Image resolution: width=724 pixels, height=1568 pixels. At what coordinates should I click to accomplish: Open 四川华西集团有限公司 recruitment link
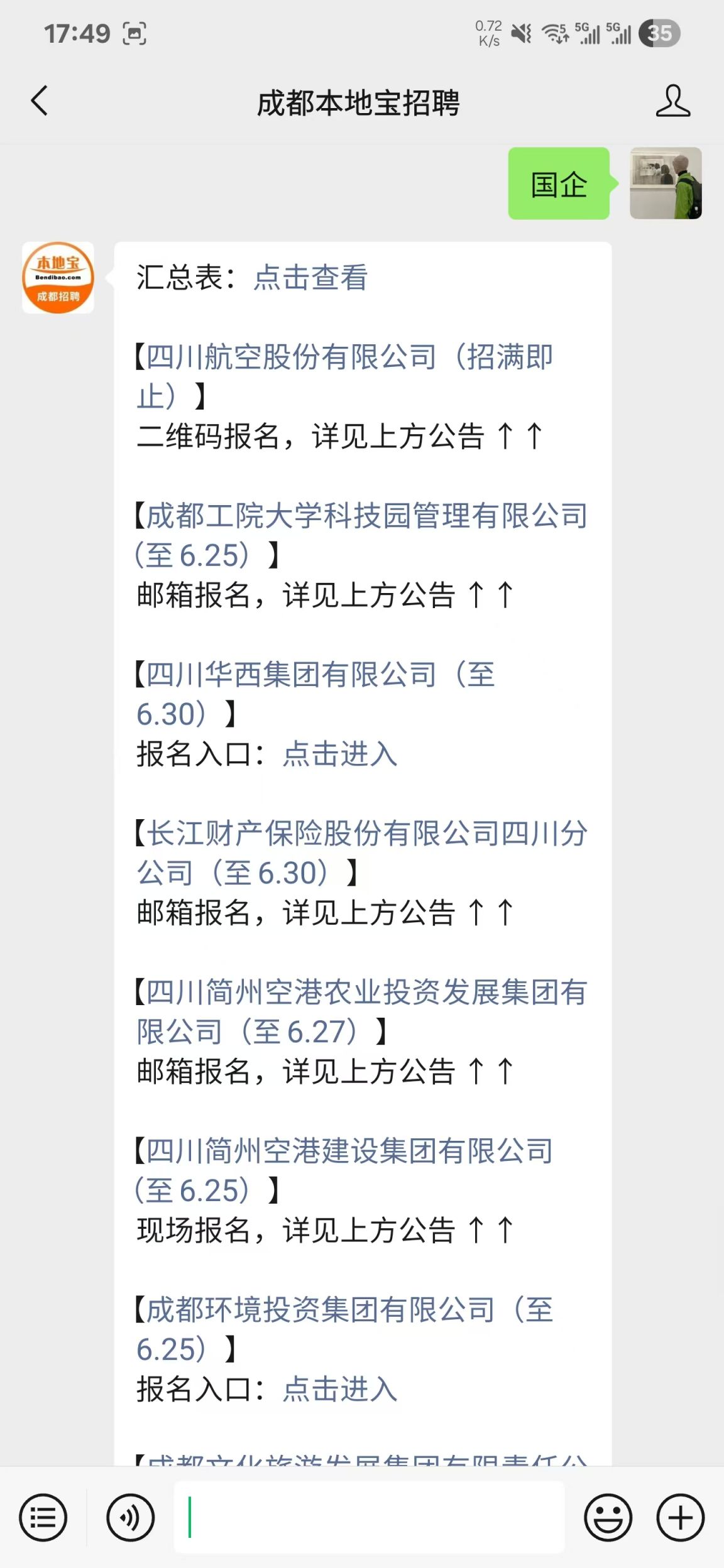(315, 694)
